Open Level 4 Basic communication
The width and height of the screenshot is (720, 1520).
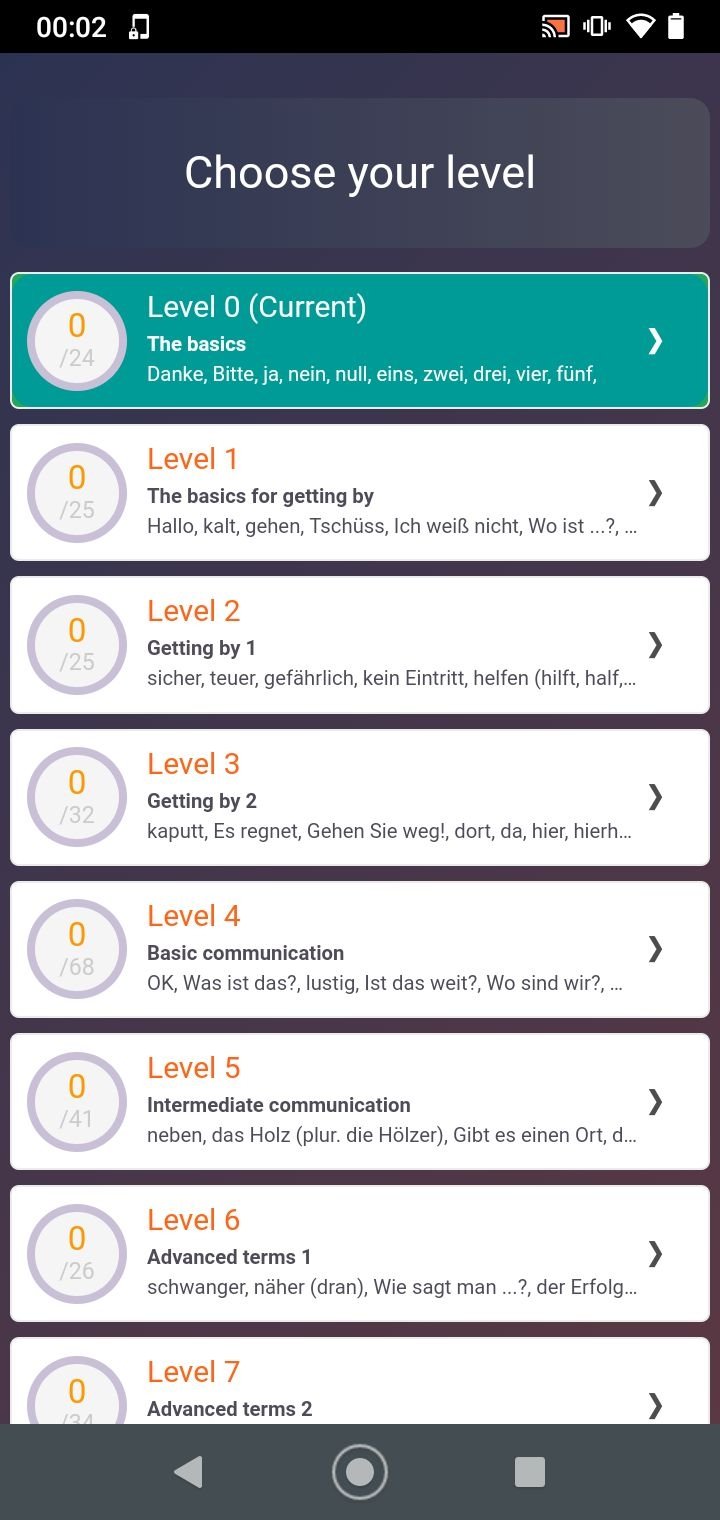tap(360, 949)
